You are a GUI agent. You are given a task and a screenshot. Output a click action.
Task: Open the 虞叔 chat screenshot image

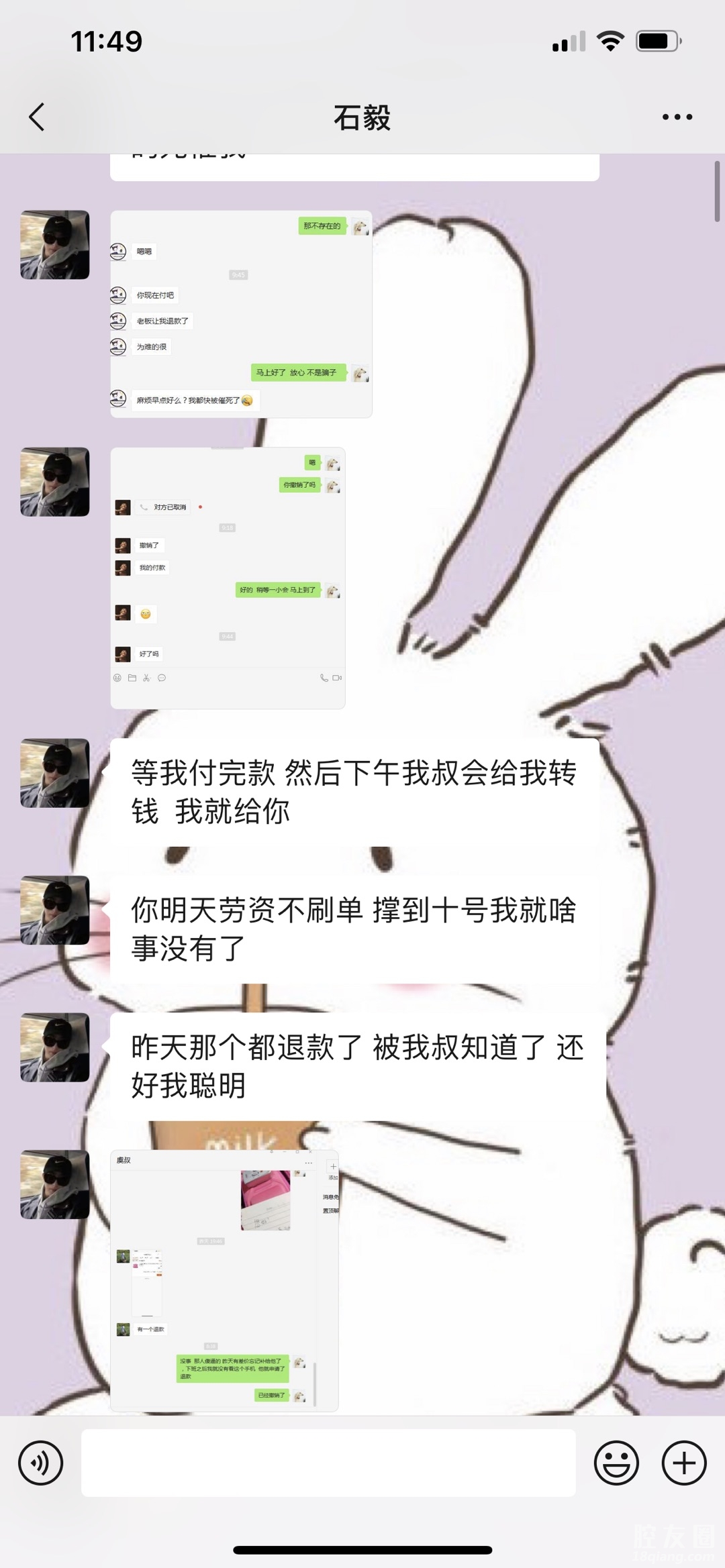[224, 1280]
